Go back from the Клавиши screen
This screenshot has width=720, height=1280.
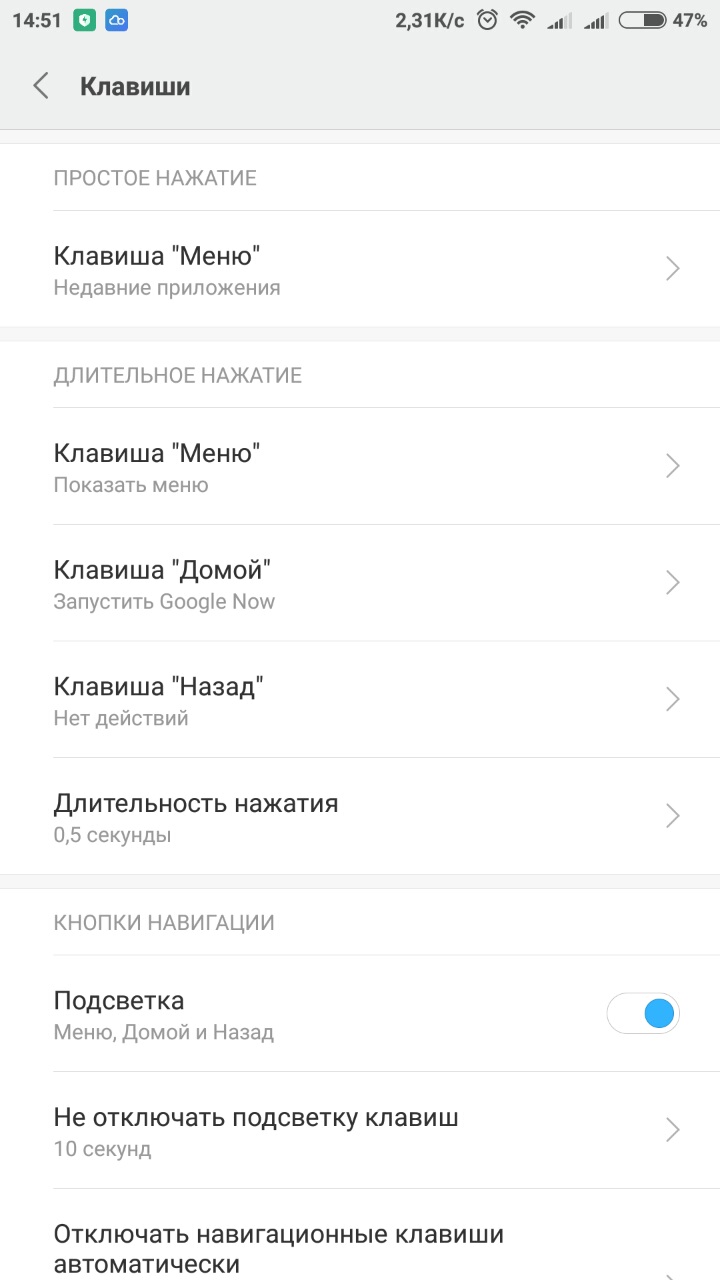41,86
